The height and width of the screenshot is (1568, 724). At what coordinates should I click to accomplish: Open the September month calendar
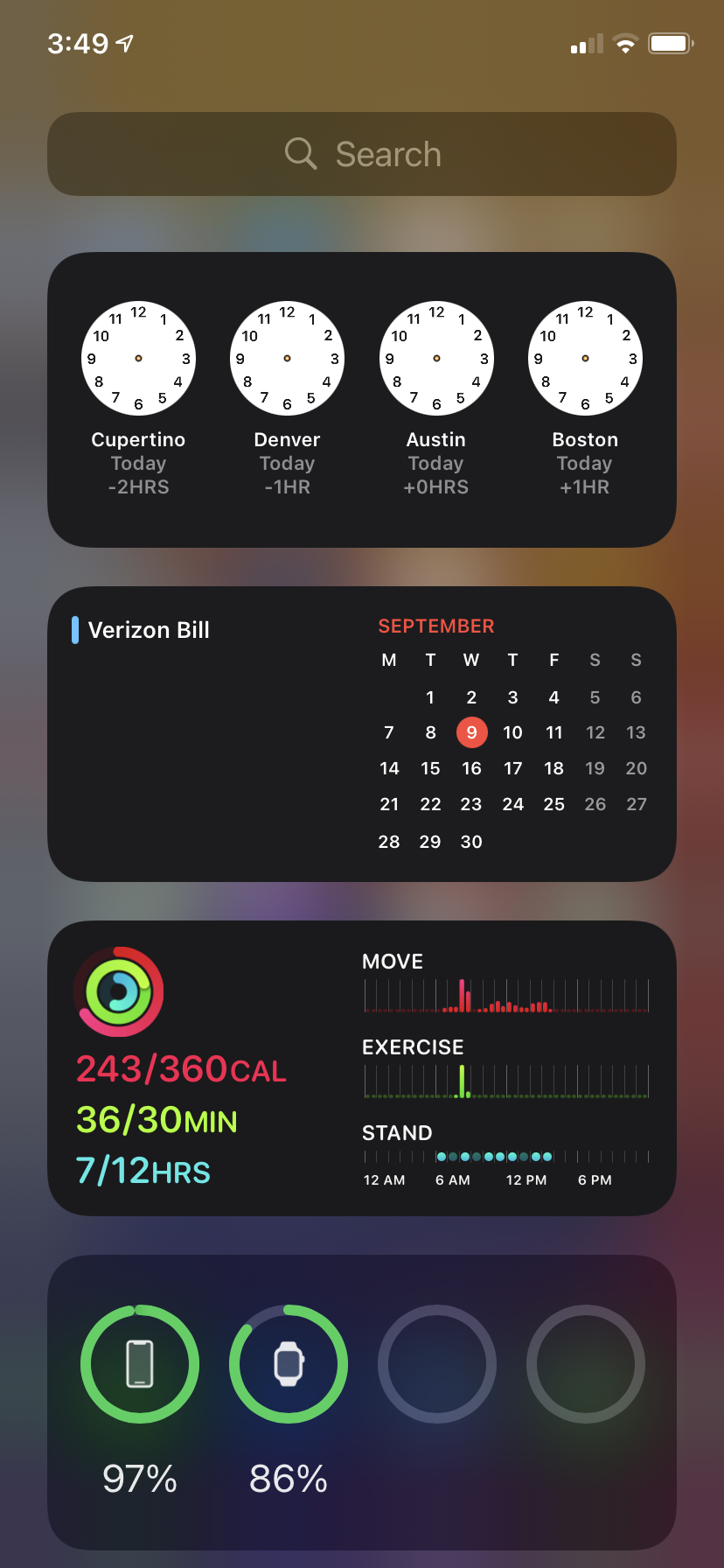(512, 735)
